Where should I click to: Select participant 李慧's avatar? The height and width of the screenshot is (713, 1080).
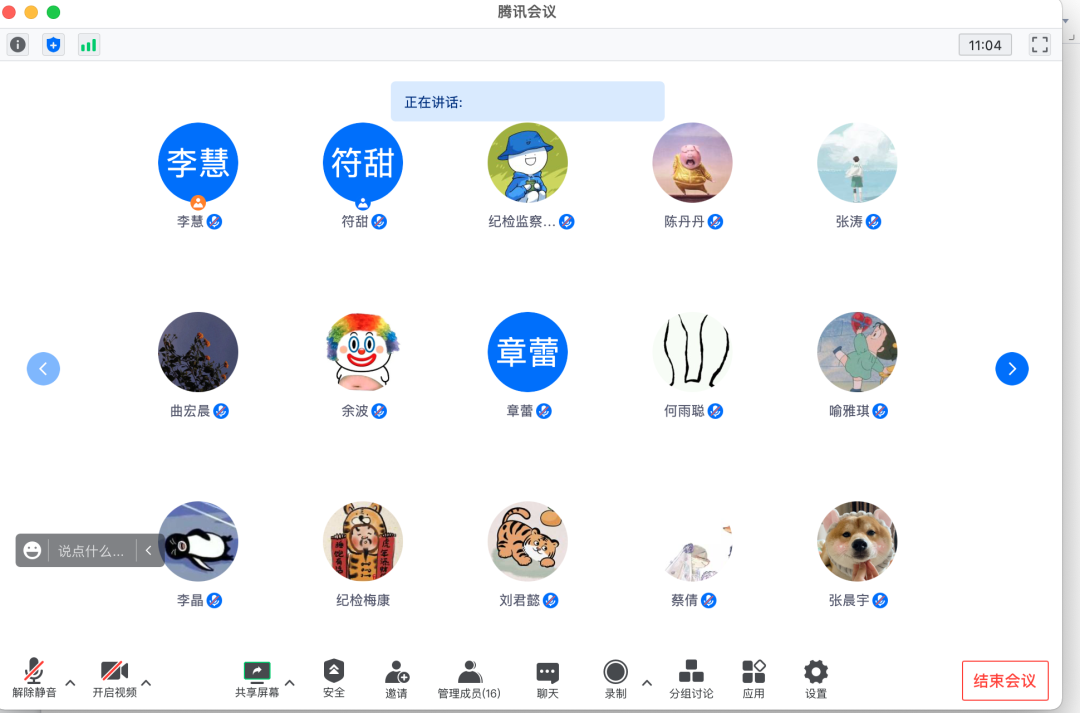[x=198, y=162]
